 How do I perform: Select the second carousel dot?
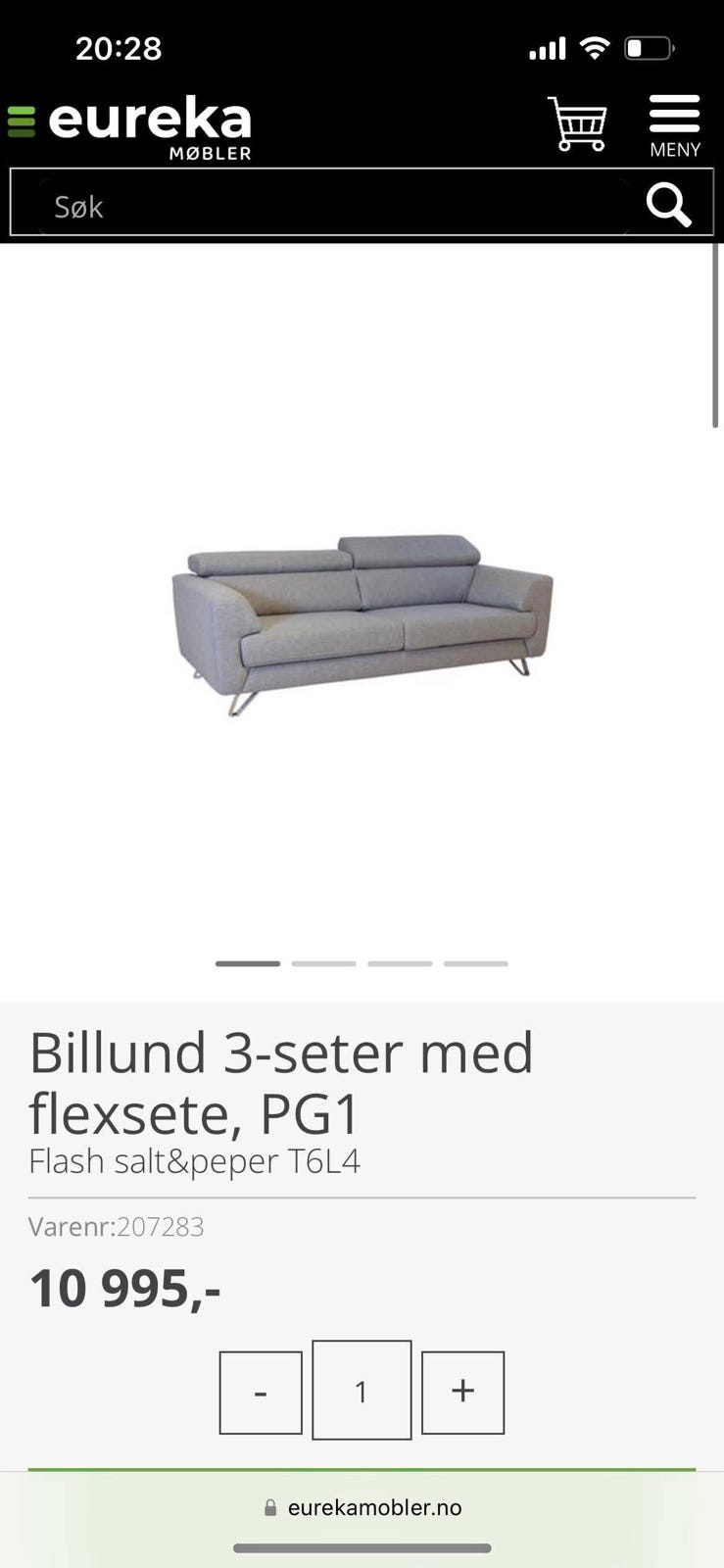(x=323, y=963)
